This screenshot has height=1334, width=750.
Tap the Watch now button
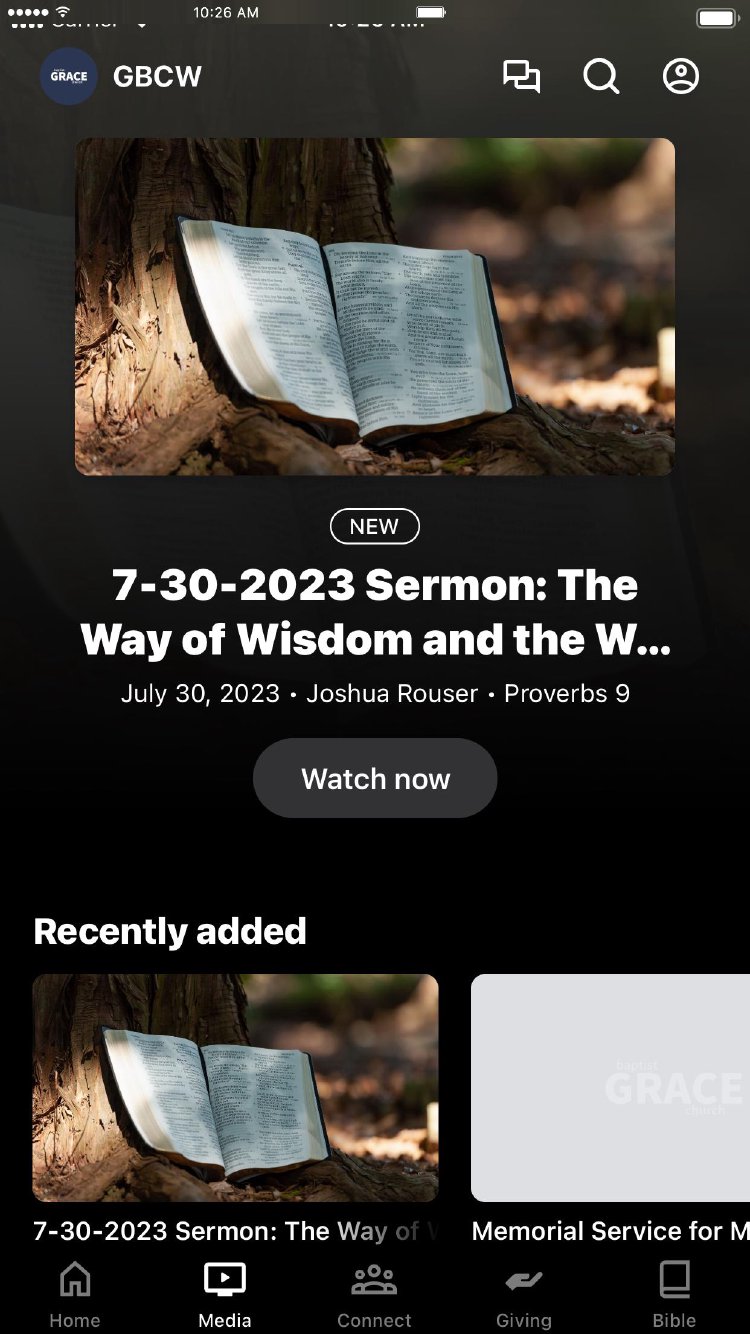coord(375,778)
